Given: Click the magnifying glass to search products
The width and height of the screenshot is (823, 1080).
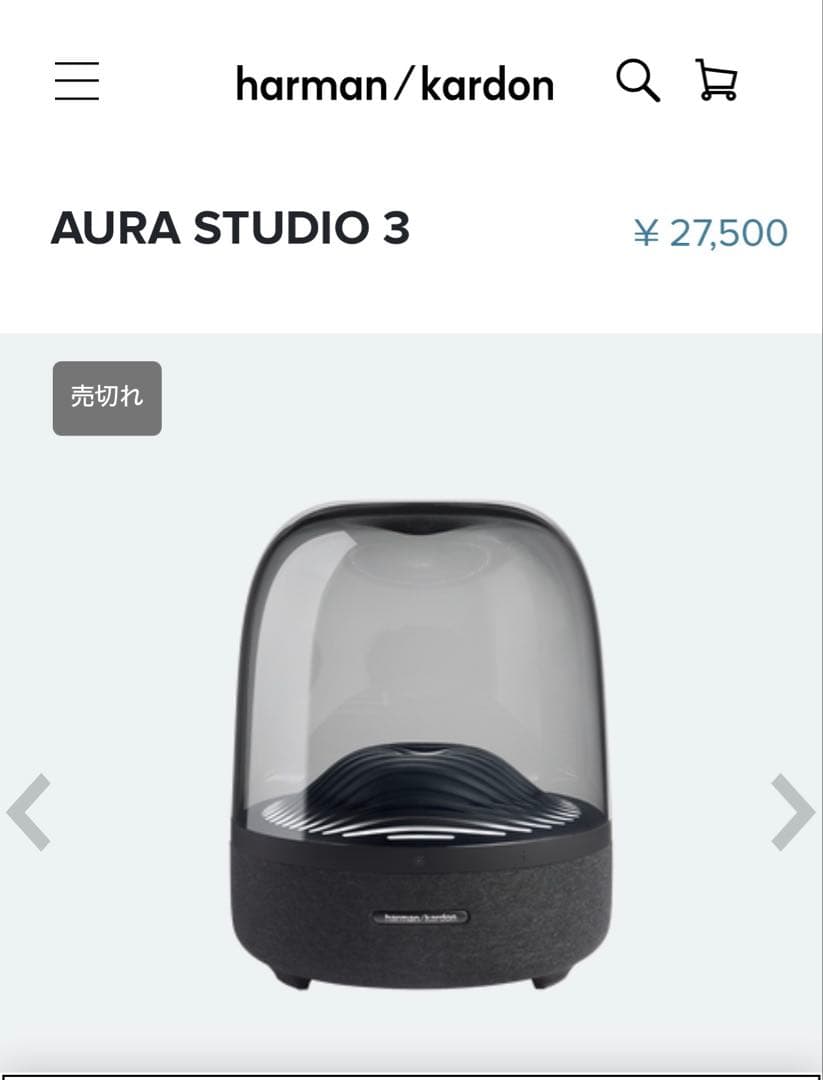Looking at the screenshot, I should [x=638, y=82].
